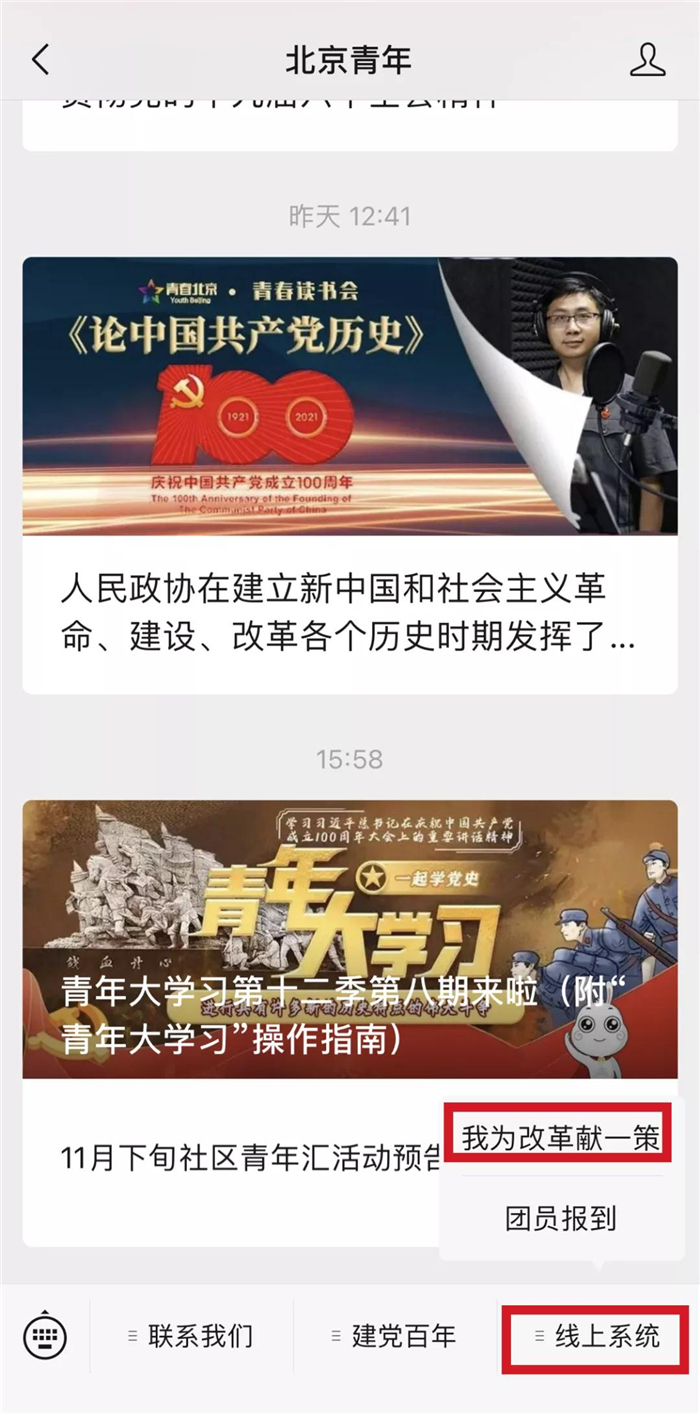Switch to keyboard input mode
Image resolution: width=700 pixels, height=1414 pixels.
[45, 1336]
